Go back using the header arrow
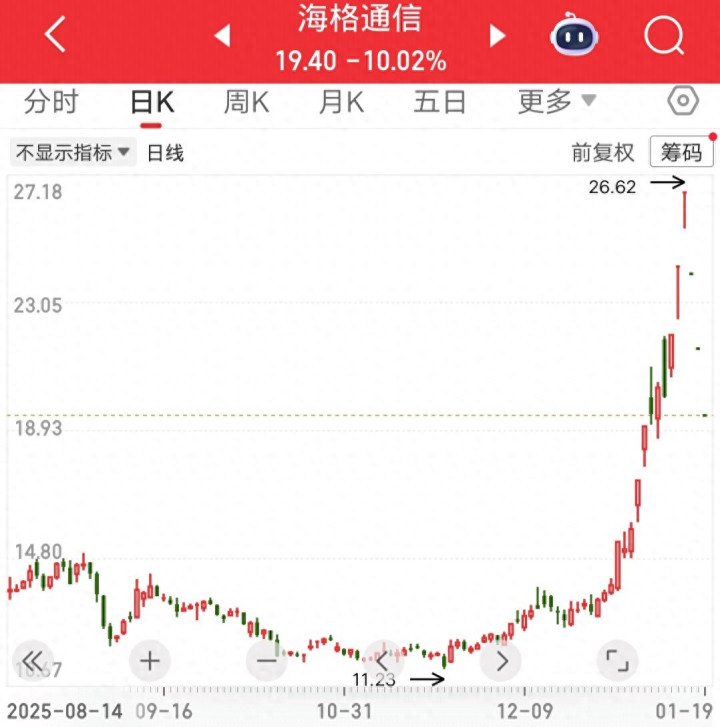 point(56,36)
